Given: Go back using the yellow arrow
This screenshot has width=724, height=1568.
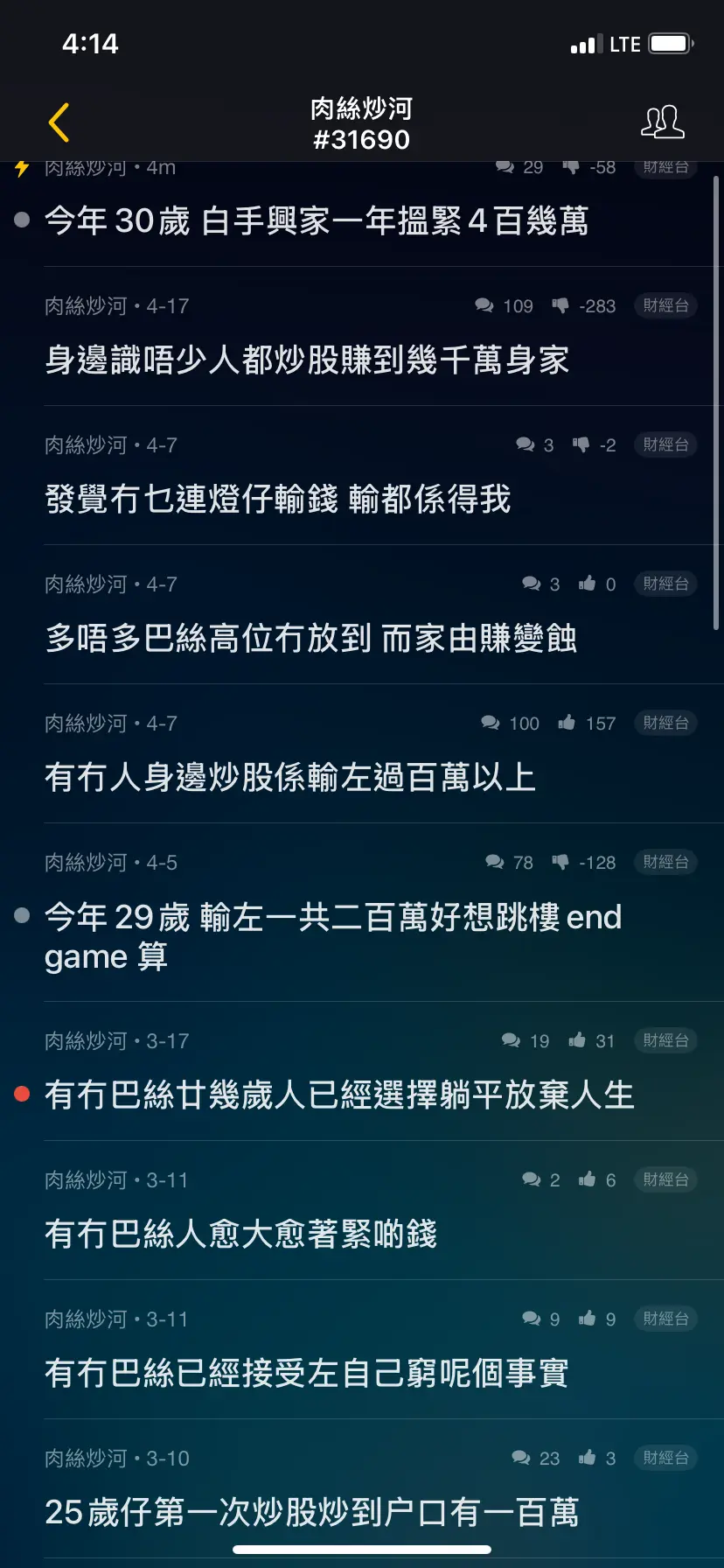Looking at the screenshot, I should (59, 122).
